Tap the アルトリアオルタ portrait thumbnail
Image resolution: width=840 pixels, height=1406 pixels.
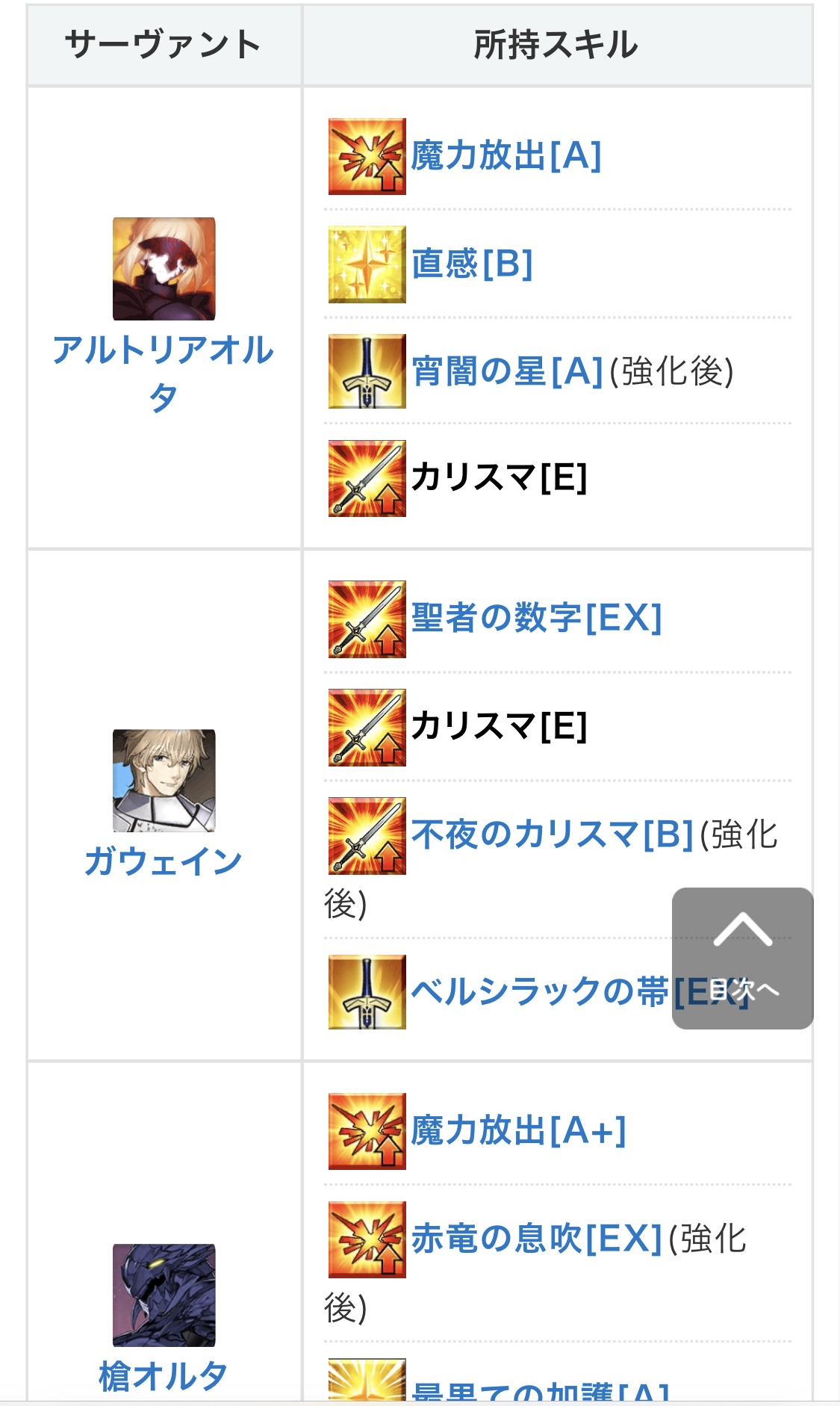click(164, 269)
